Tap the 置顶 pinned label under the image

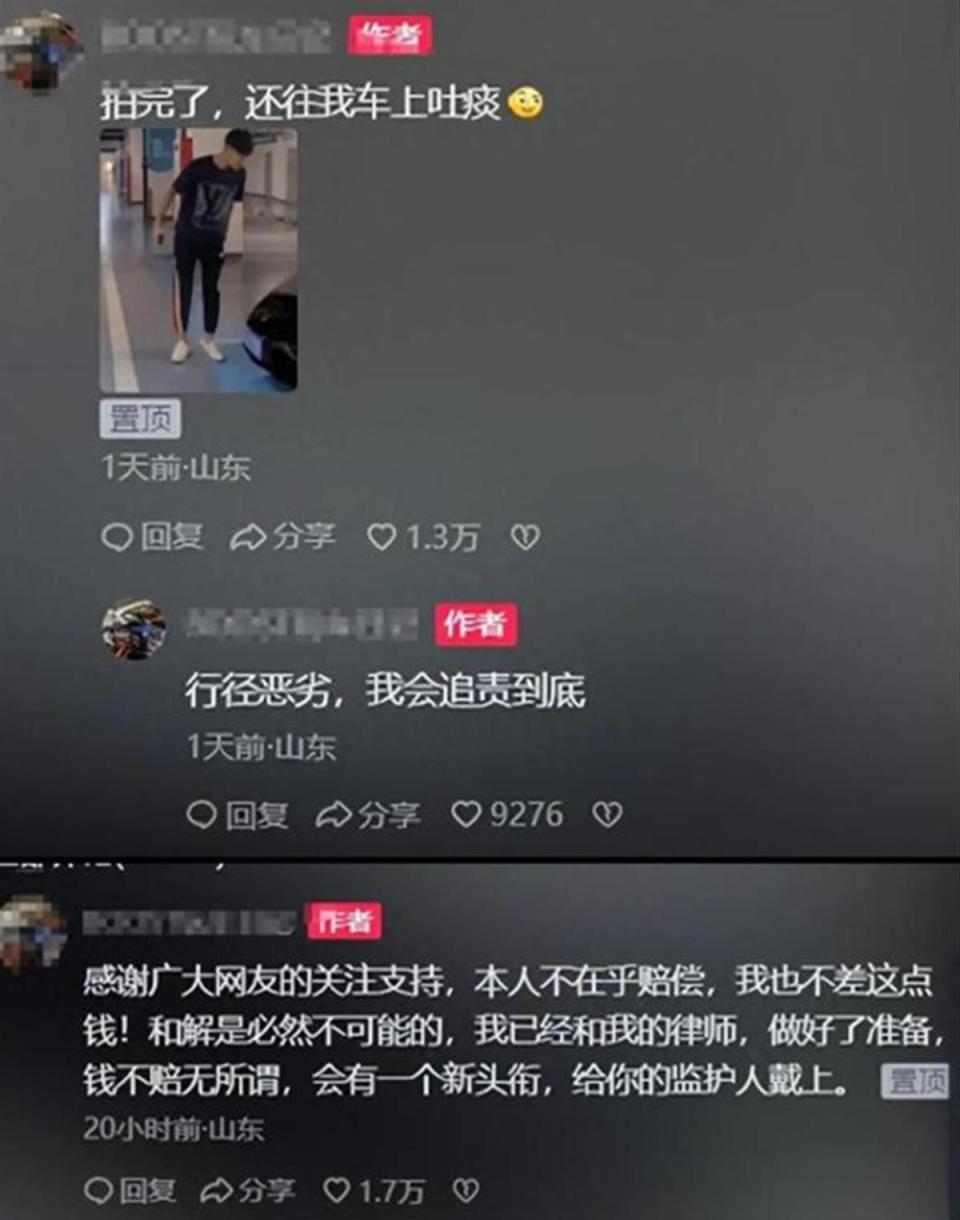coord(138,421)
